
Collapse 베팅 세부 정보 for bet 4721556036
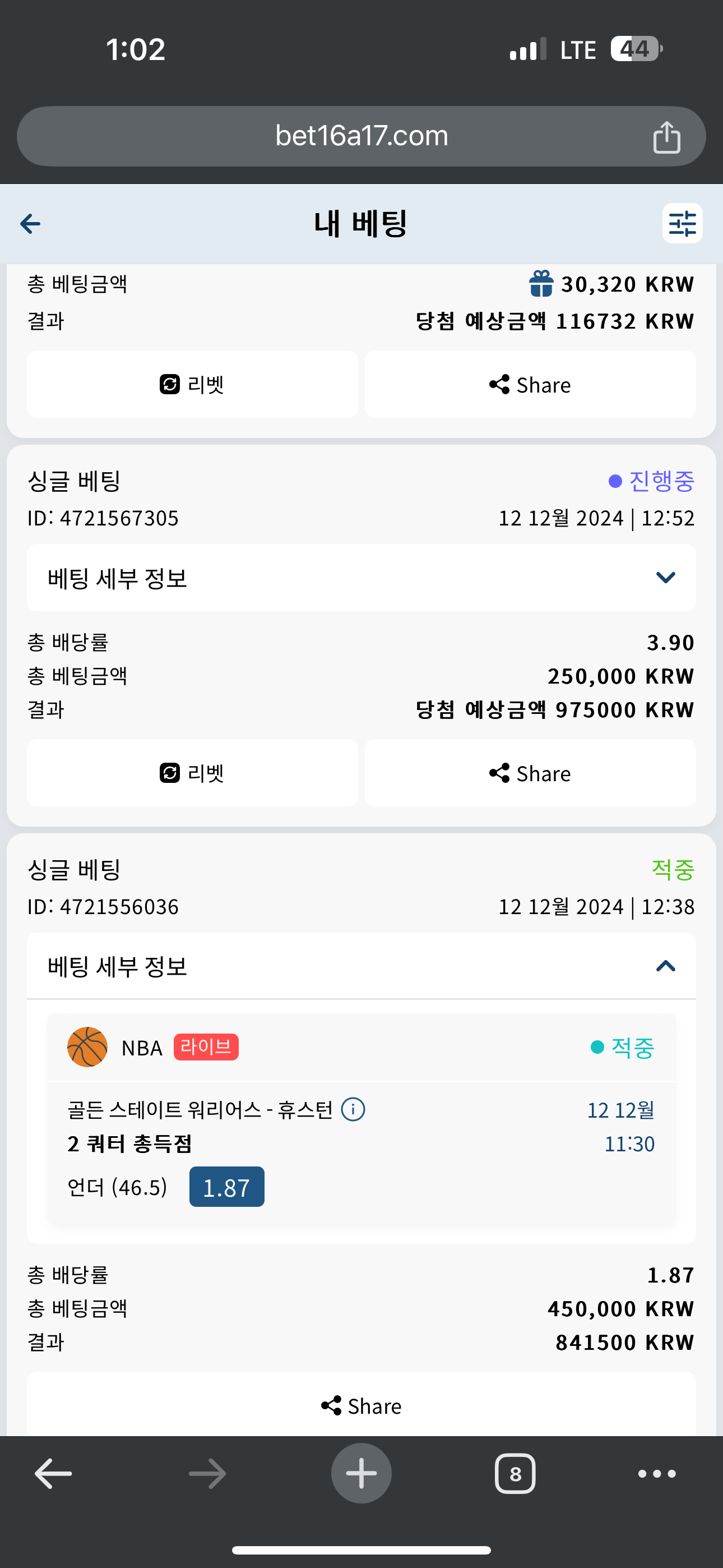pyautogui.click(x=361, y=966)
